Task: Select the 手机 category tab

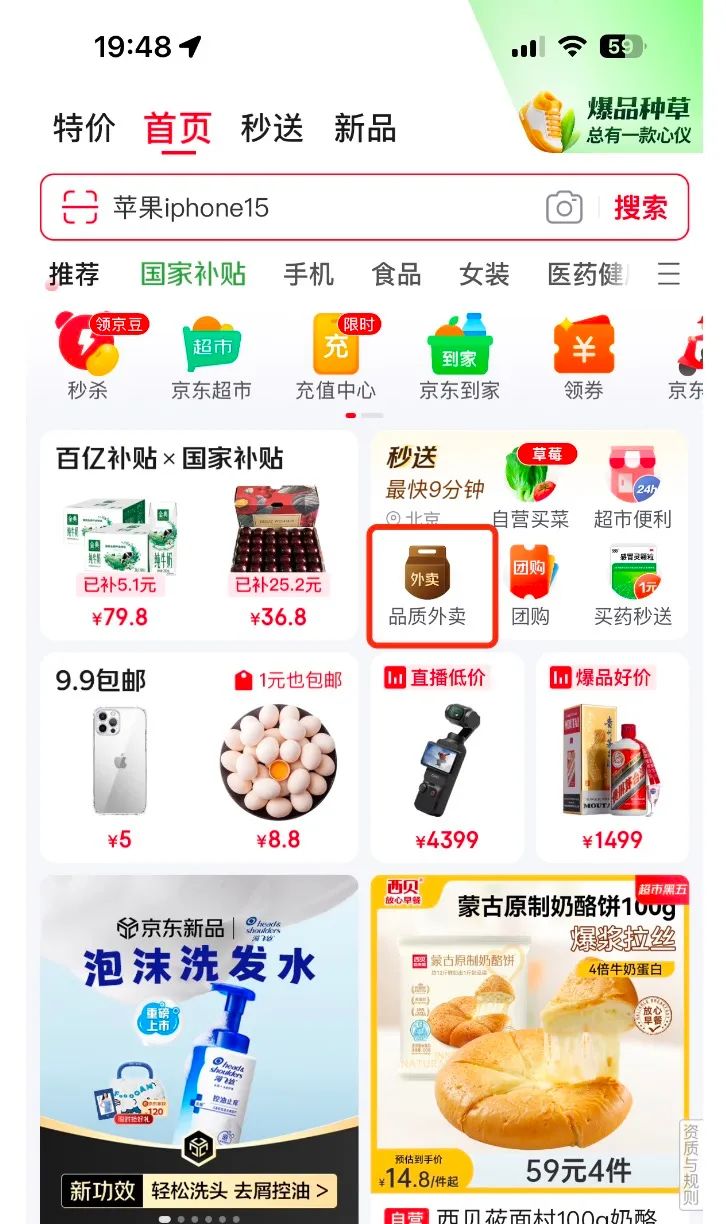Action: click(308, 275)
